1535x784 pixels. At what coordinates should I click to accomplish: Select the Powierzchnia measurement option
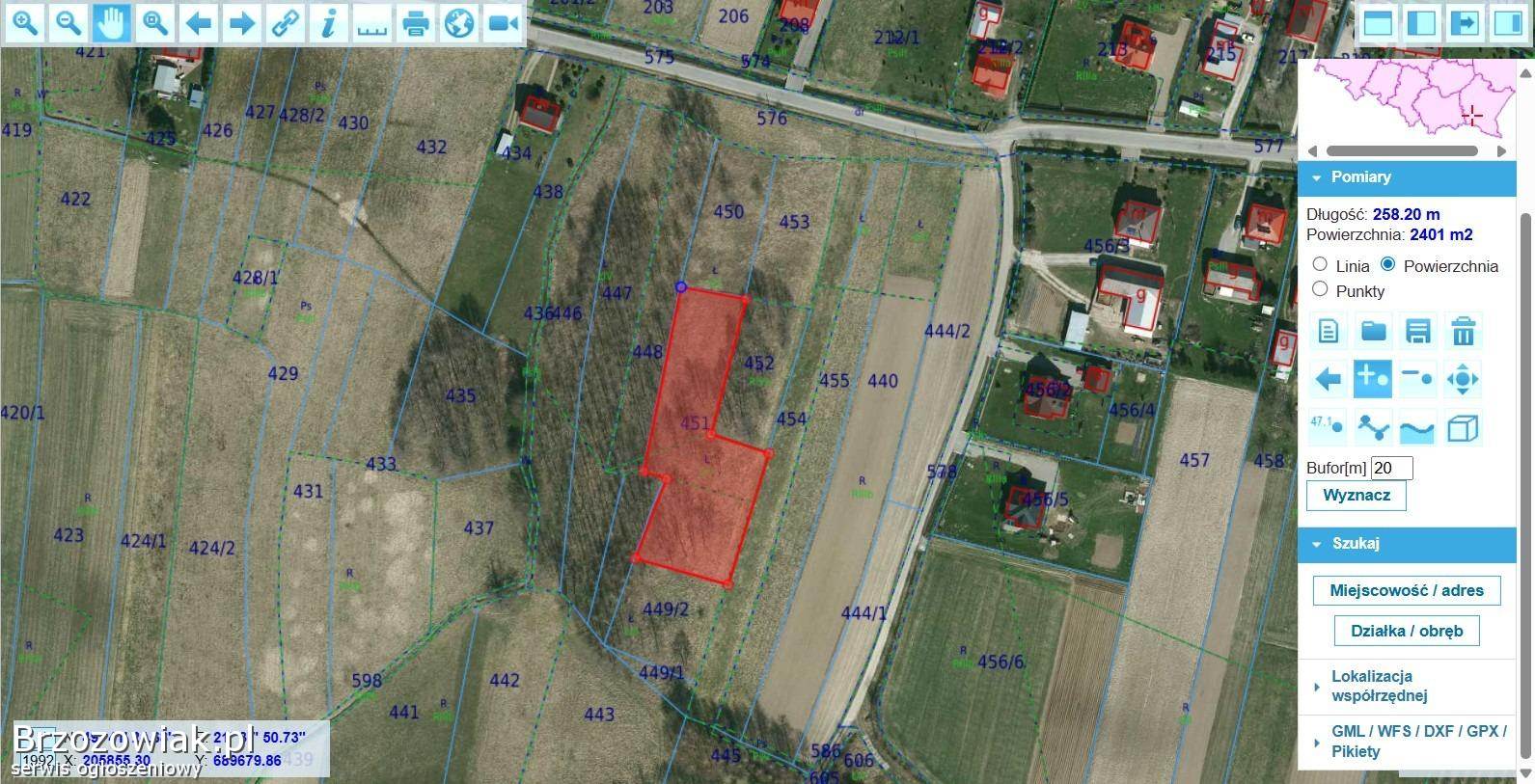pos(1388,264)
